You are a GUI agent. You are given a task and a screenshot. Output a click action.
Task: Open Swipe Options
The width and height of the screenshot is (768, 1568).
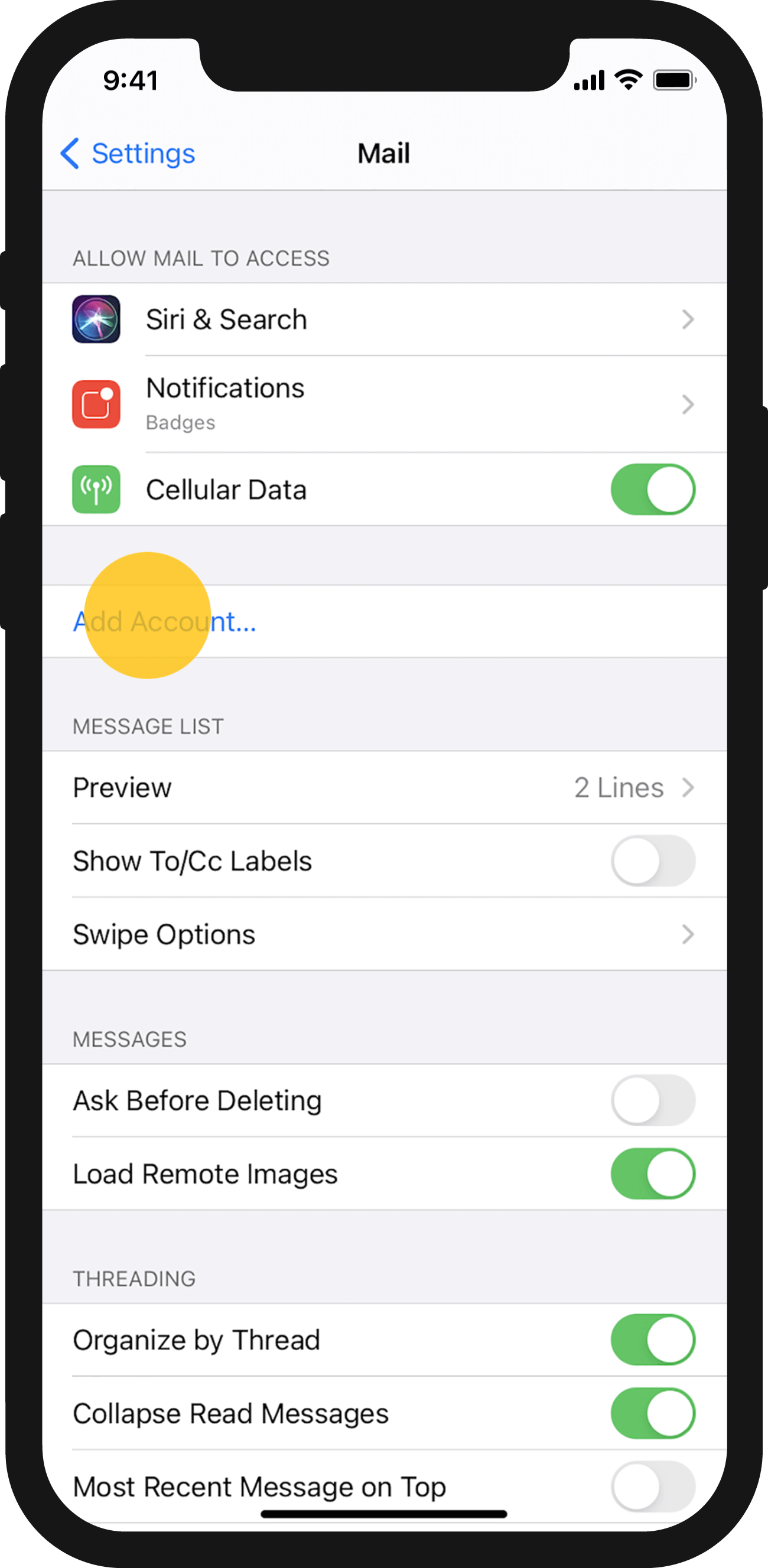pos(385,934)
